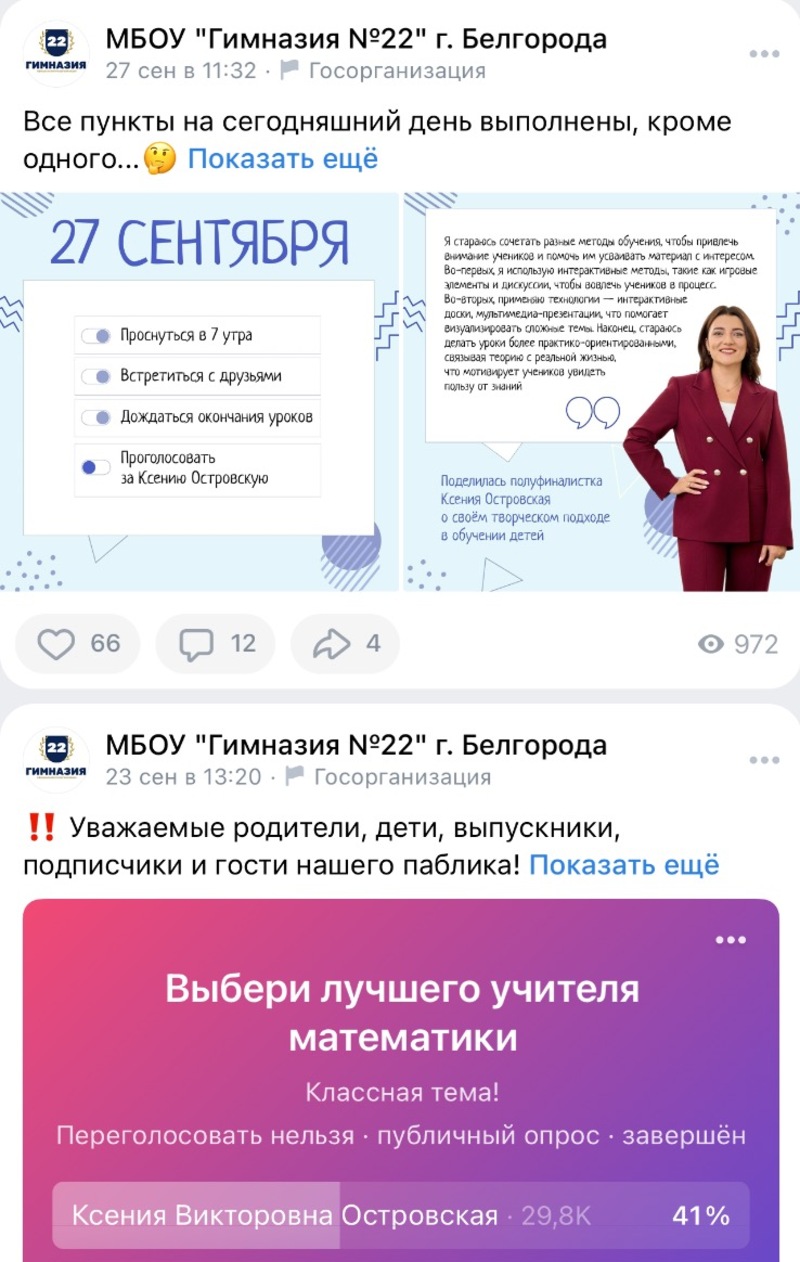Open Гимназия №22 profile from 27 сен post
This screenshot has height=1262, width=800.
[356, 40]
